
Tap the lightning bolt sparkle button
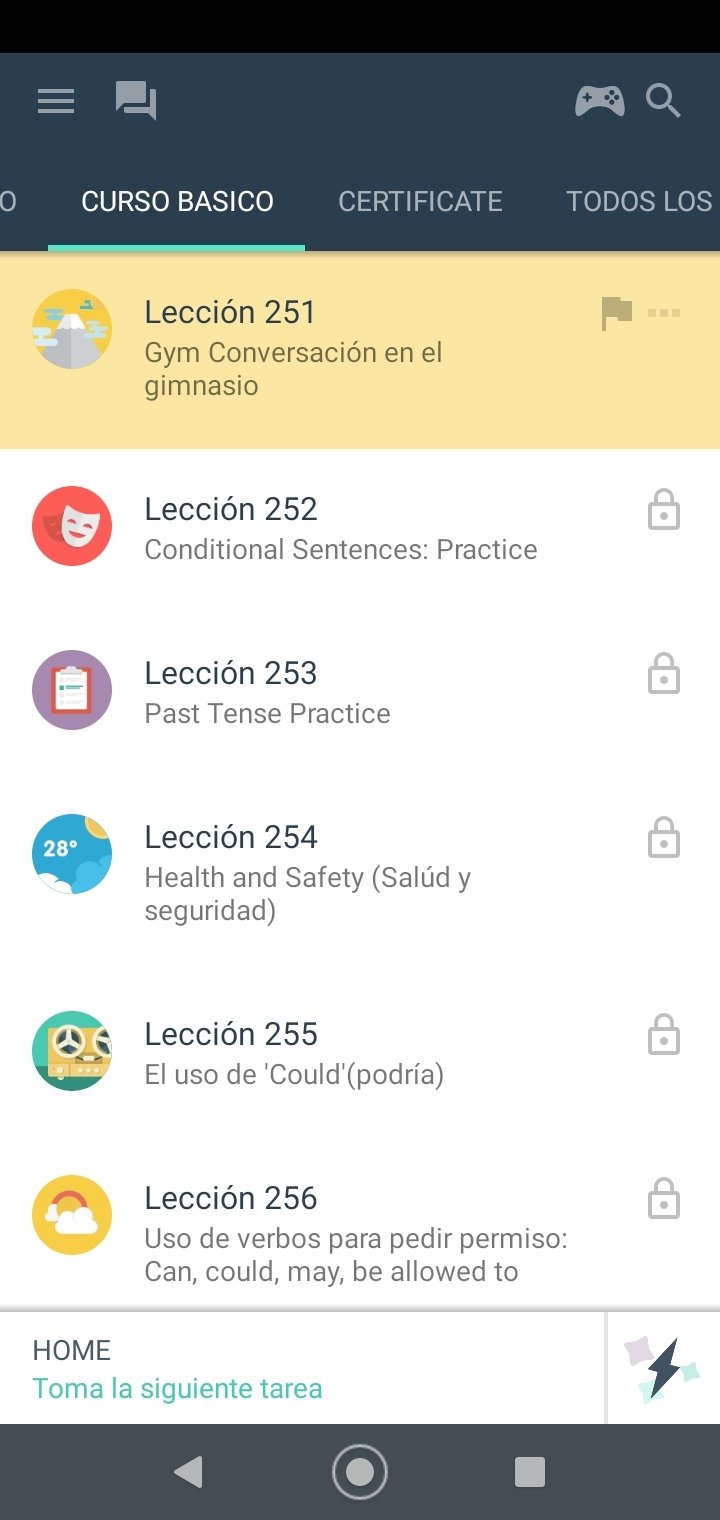tap(663, 1368)
